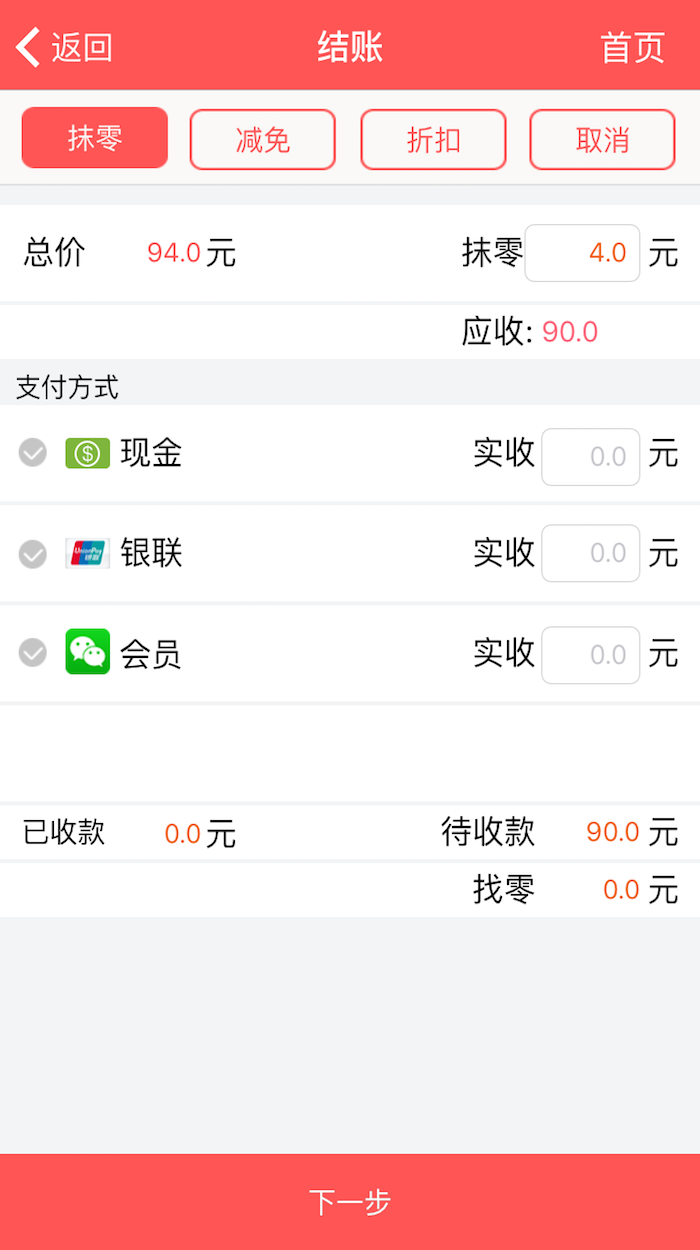Enter received amount for 银联

pos(591,553)
